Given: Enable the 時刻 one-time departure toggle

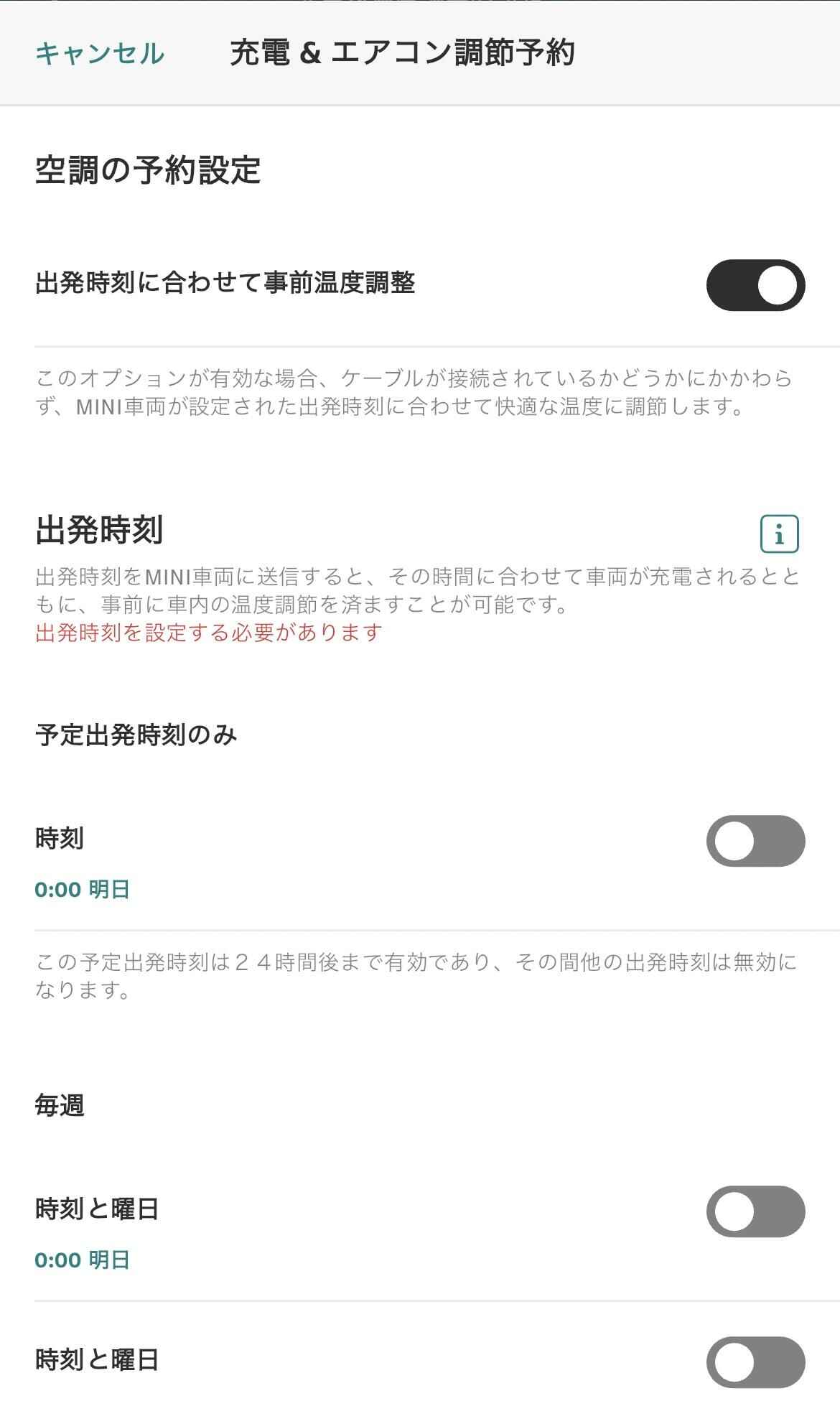Looking at the screenshot, I should (x=755, y=841).
